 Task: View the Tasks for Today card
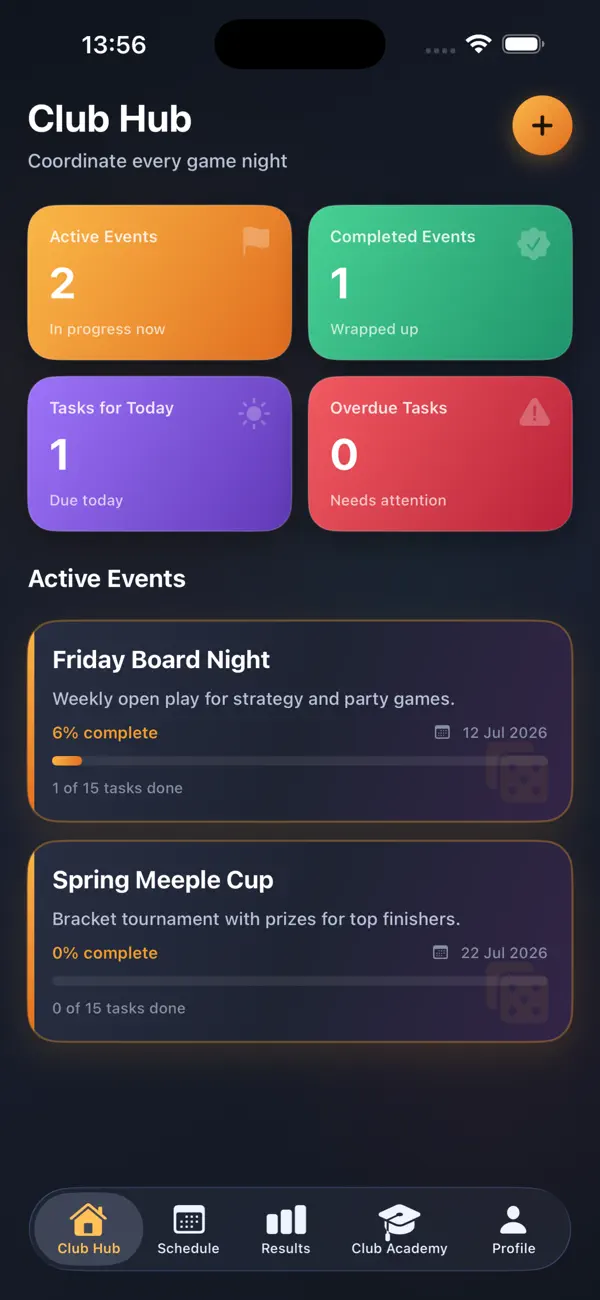click(x=160, y=453)
